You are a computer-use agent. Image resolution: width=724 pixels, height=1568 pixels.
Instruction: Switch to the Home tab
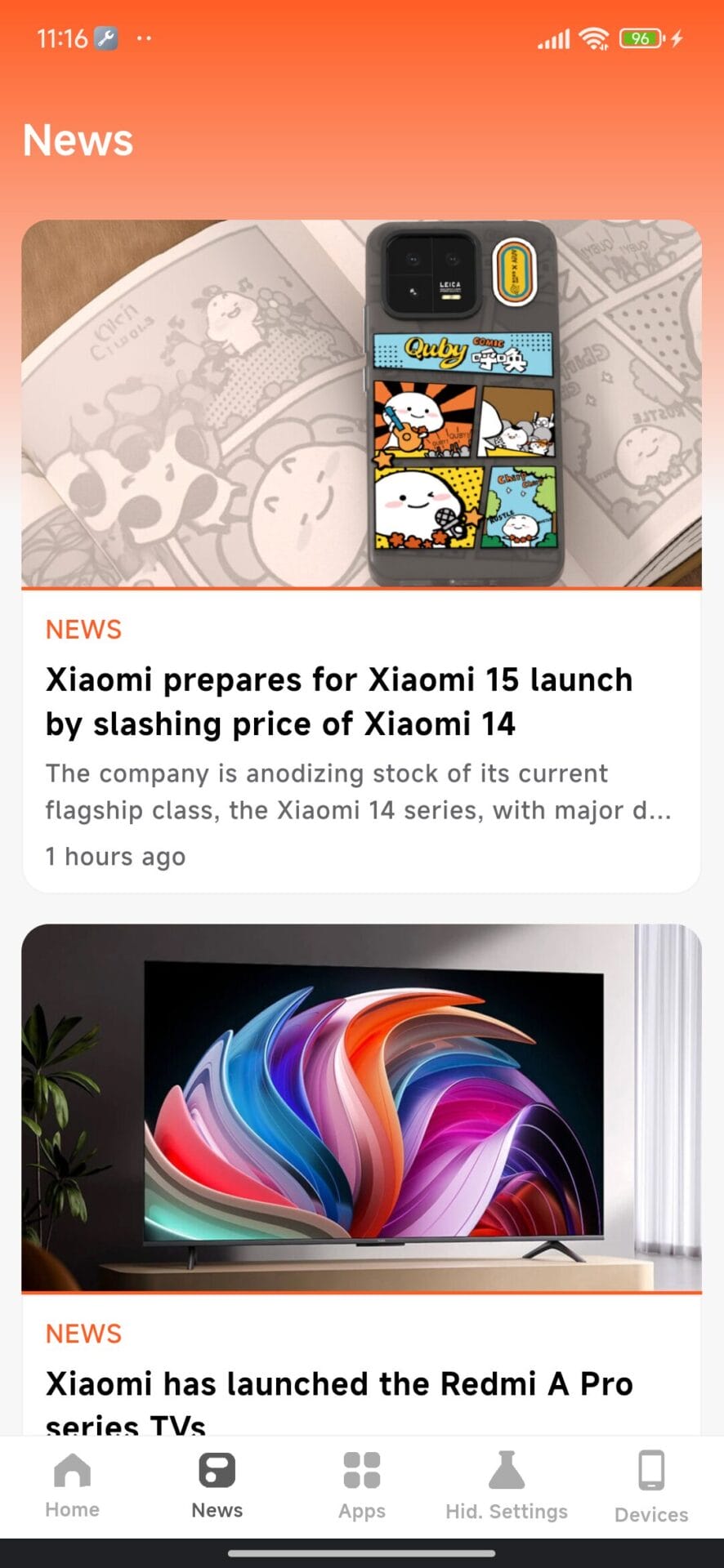pyautogui.click(x=72, y=1485)
